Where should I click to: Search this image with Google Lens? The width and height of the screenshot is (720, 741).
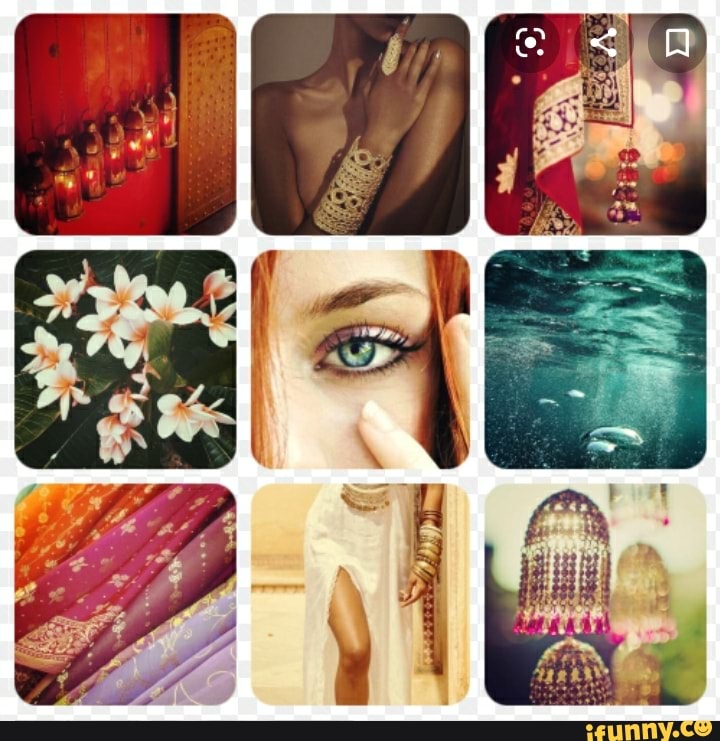[x=530, y=43]
